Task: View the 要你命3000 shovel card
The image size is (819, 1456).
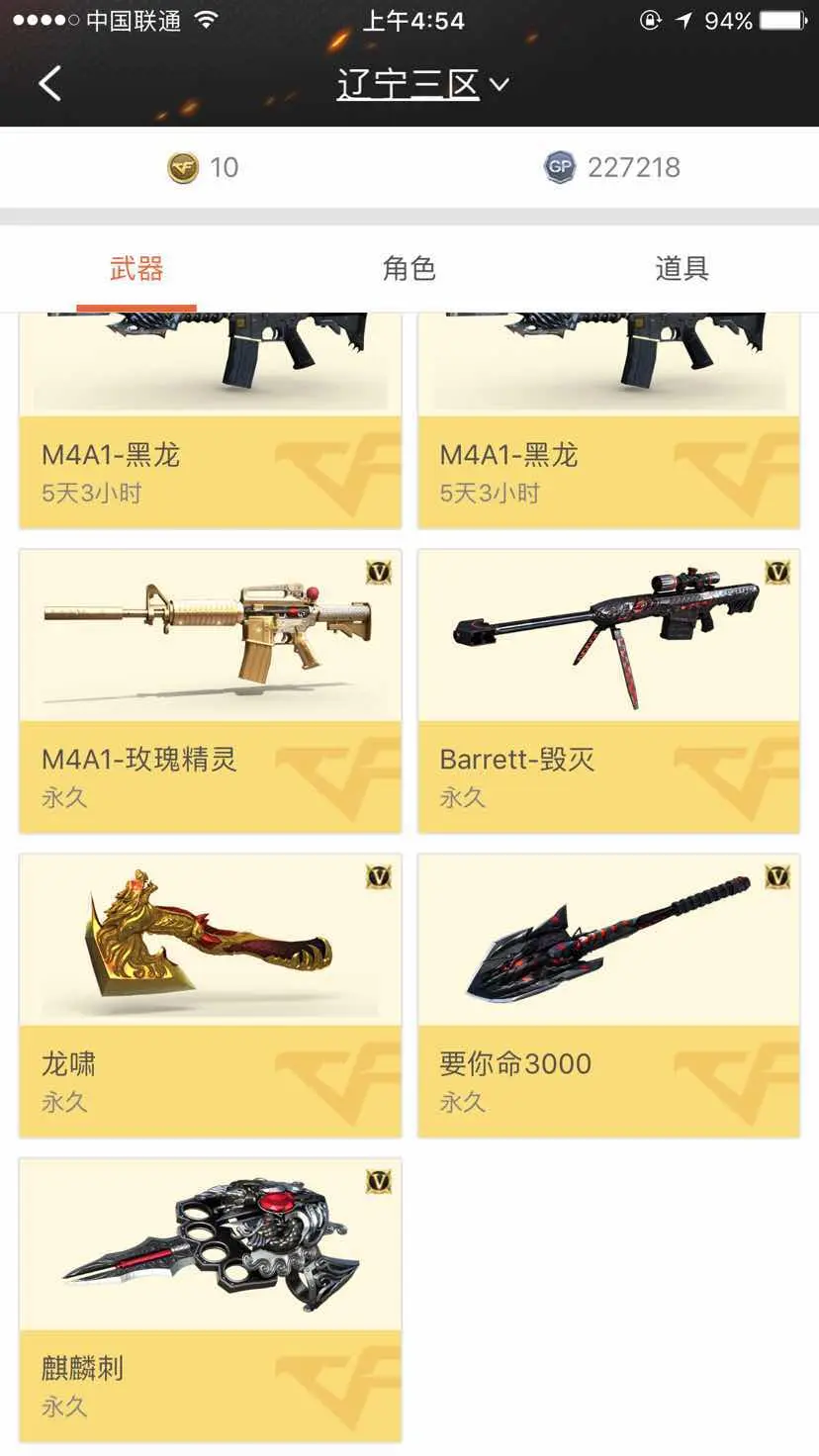Action: coord(608,995)
